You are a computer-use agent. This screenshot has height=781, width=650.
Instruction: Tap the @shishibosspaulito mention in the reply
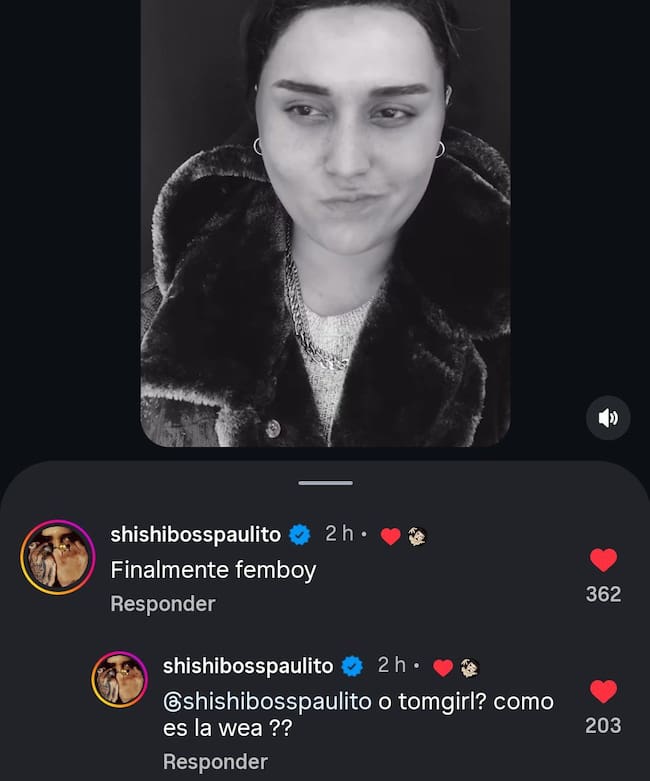pyautogui.click(x=267, y=701)
